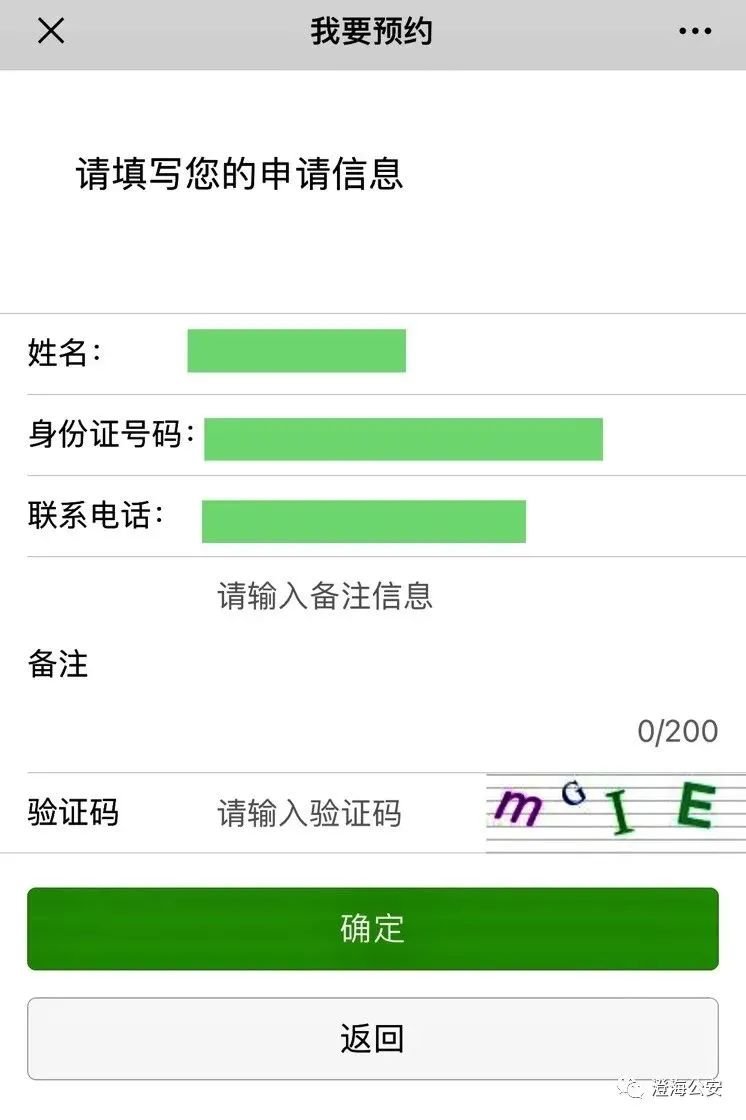Viewport: 746px width, 1120px height.
Task: Close the 我要预约 page
Action: [x=50, y=32]
